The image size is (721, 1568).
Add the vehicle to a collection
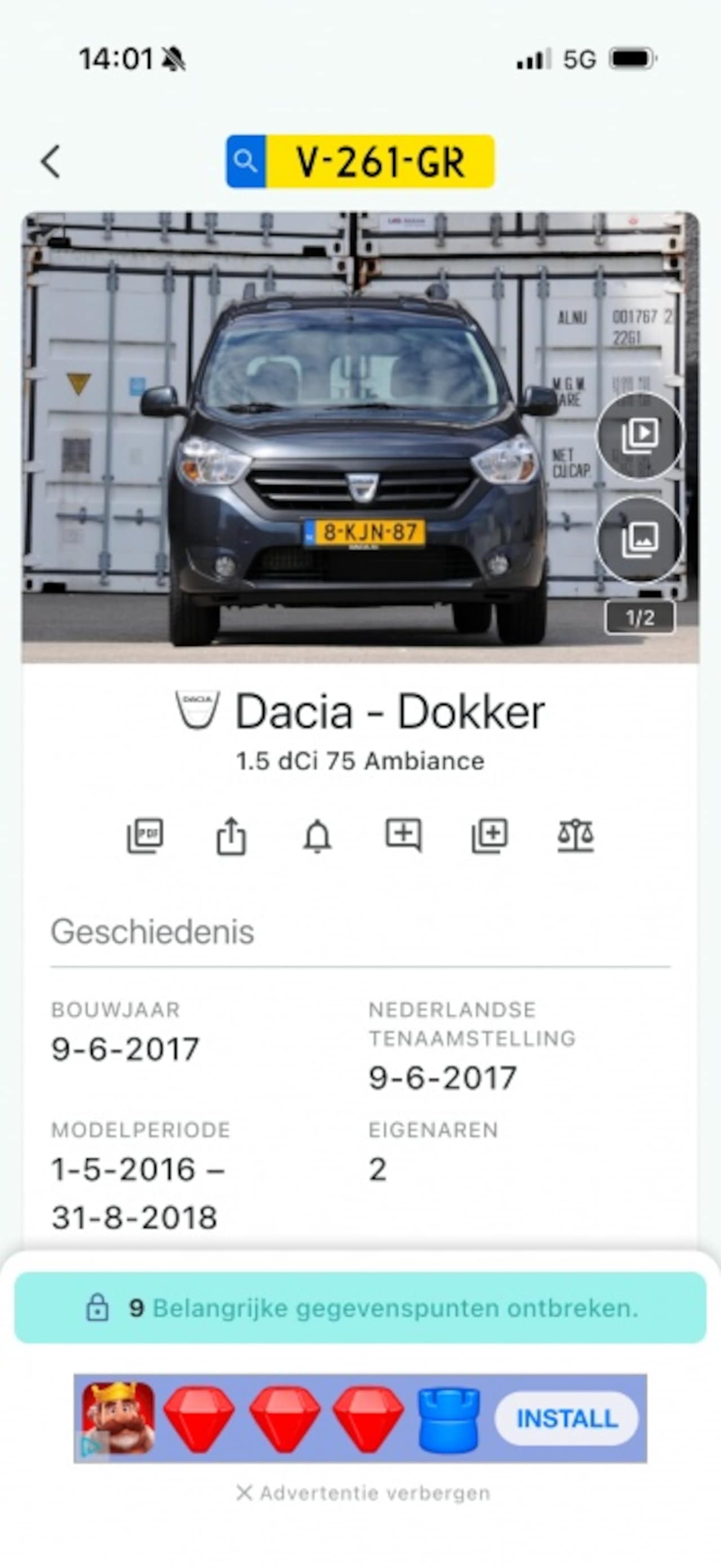489,836
